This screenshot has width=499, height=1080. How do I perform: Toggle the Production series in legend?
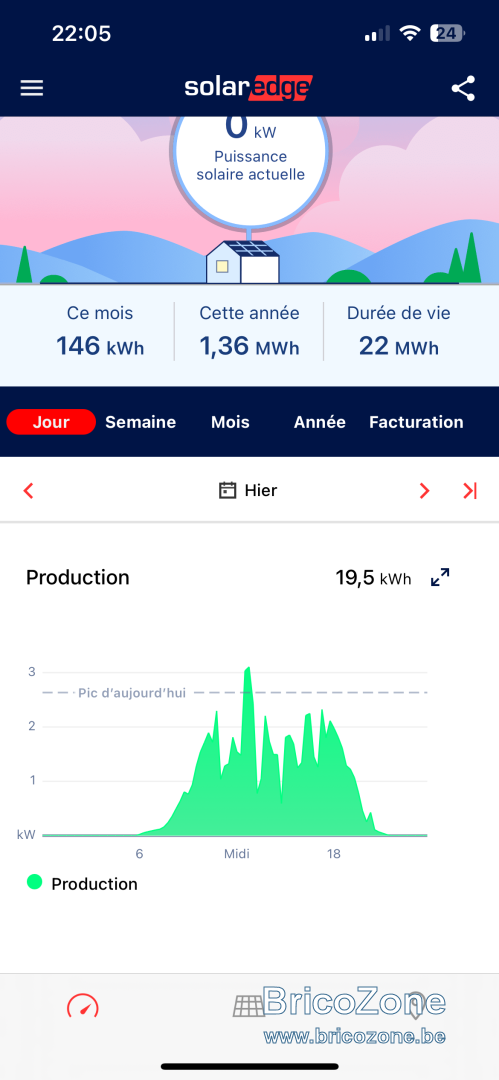point(83,883)
